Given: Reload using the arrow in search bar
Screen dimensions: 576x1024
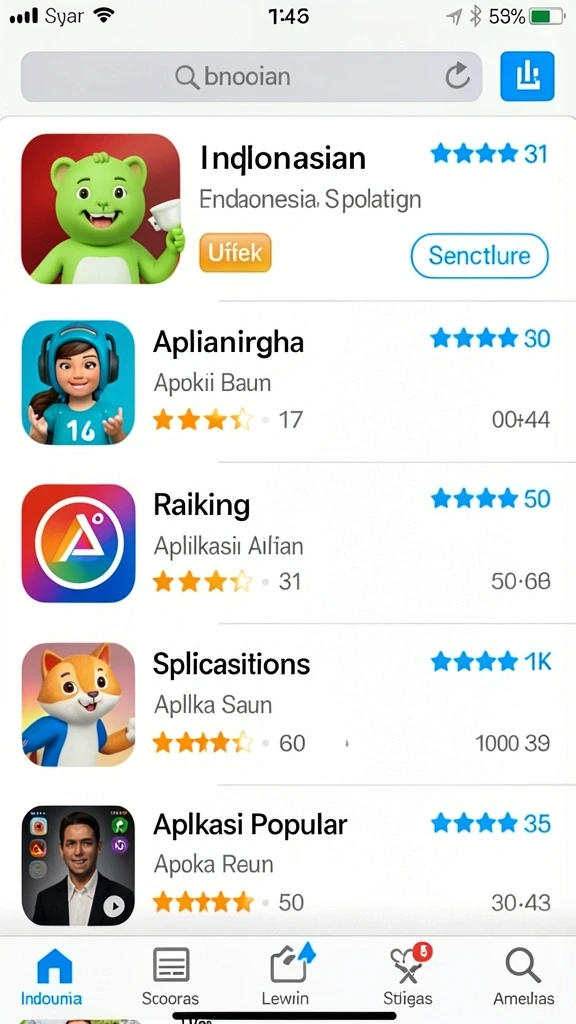Looking at the screenshot, I should (457, 76).
